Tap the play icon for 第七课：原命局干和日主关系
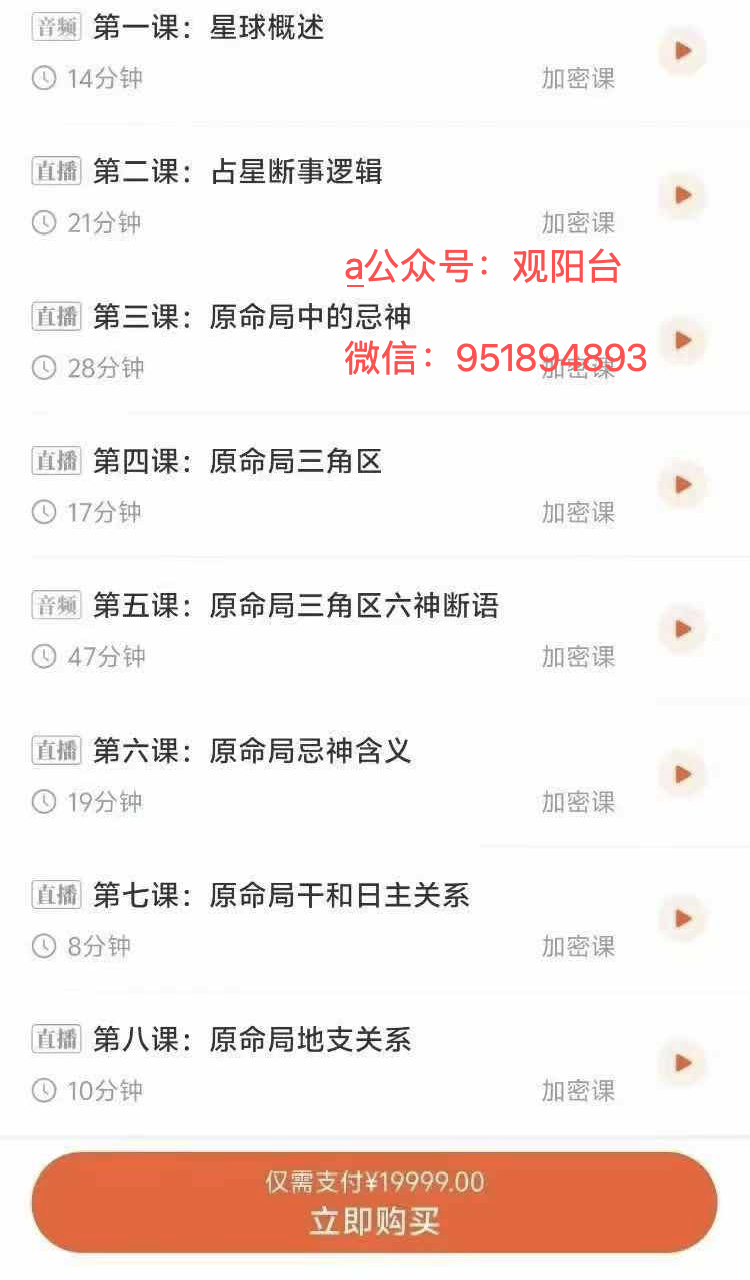The image size is (750, 1280). (683, 918)
